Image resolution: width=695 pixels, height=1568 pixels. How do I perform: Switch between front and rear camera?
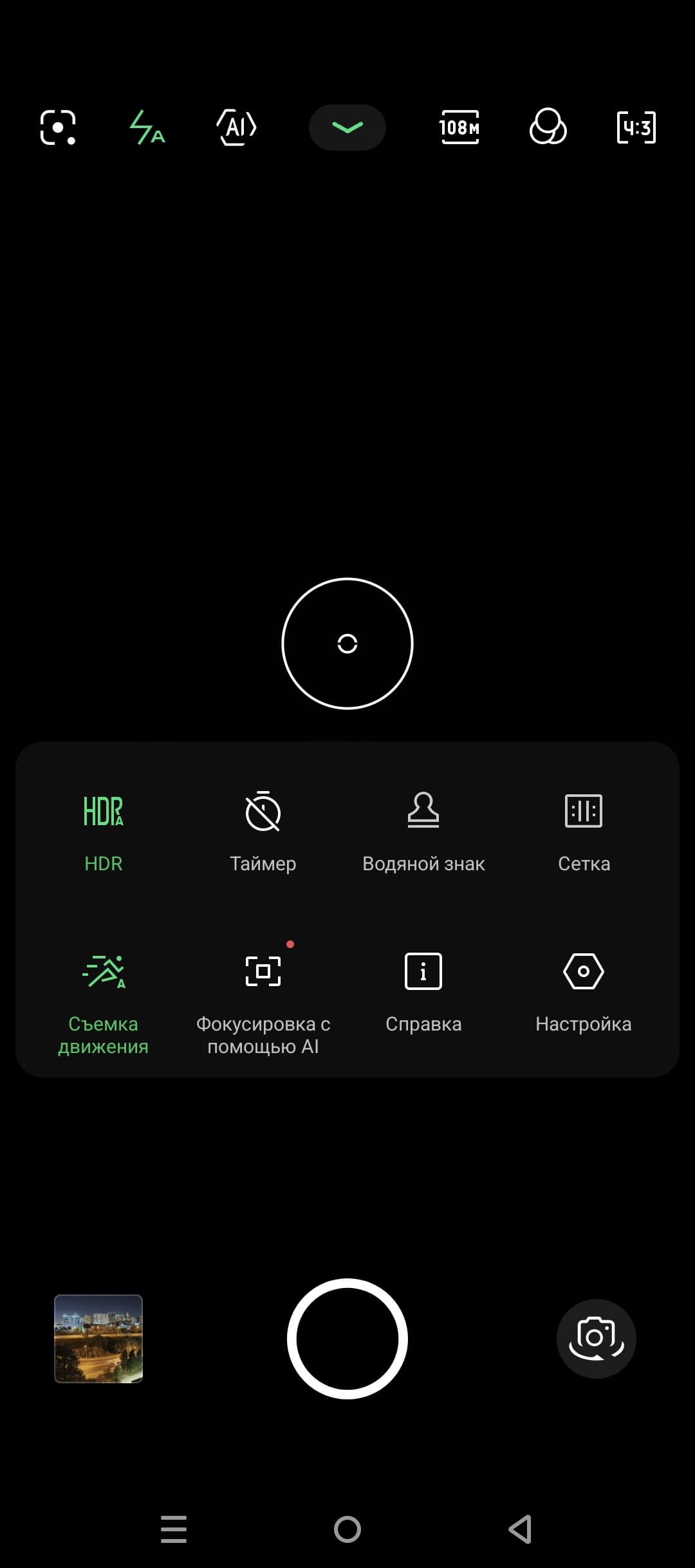pyautogui.click(x=596, y=1338)
